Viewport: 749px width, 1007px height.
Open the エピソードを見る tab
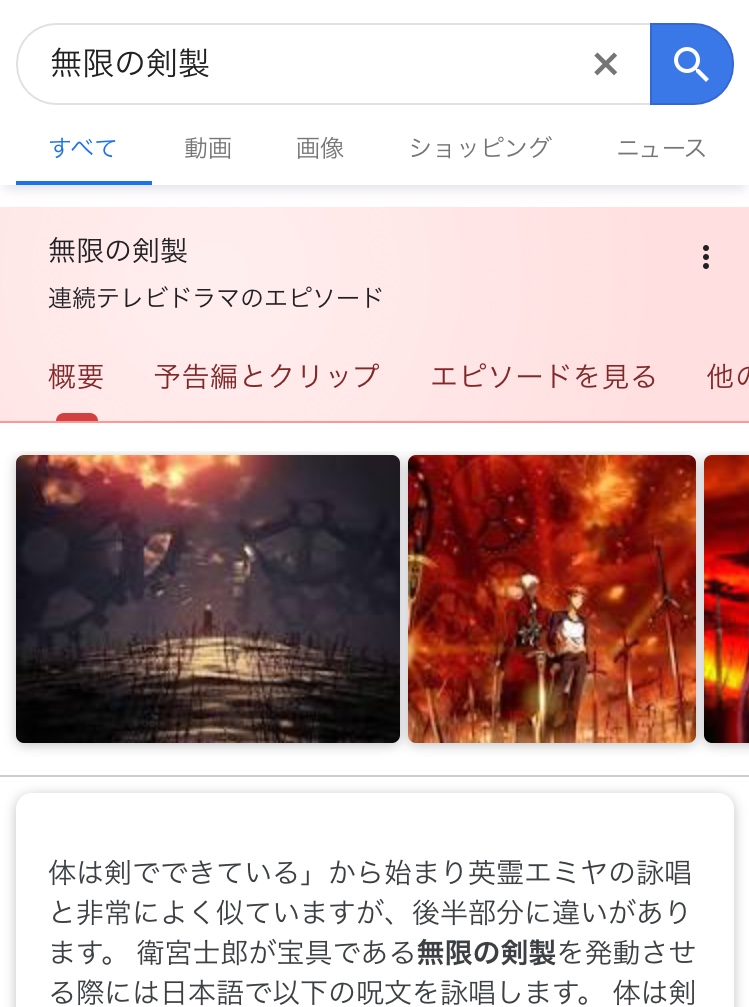tap(543, 376)
